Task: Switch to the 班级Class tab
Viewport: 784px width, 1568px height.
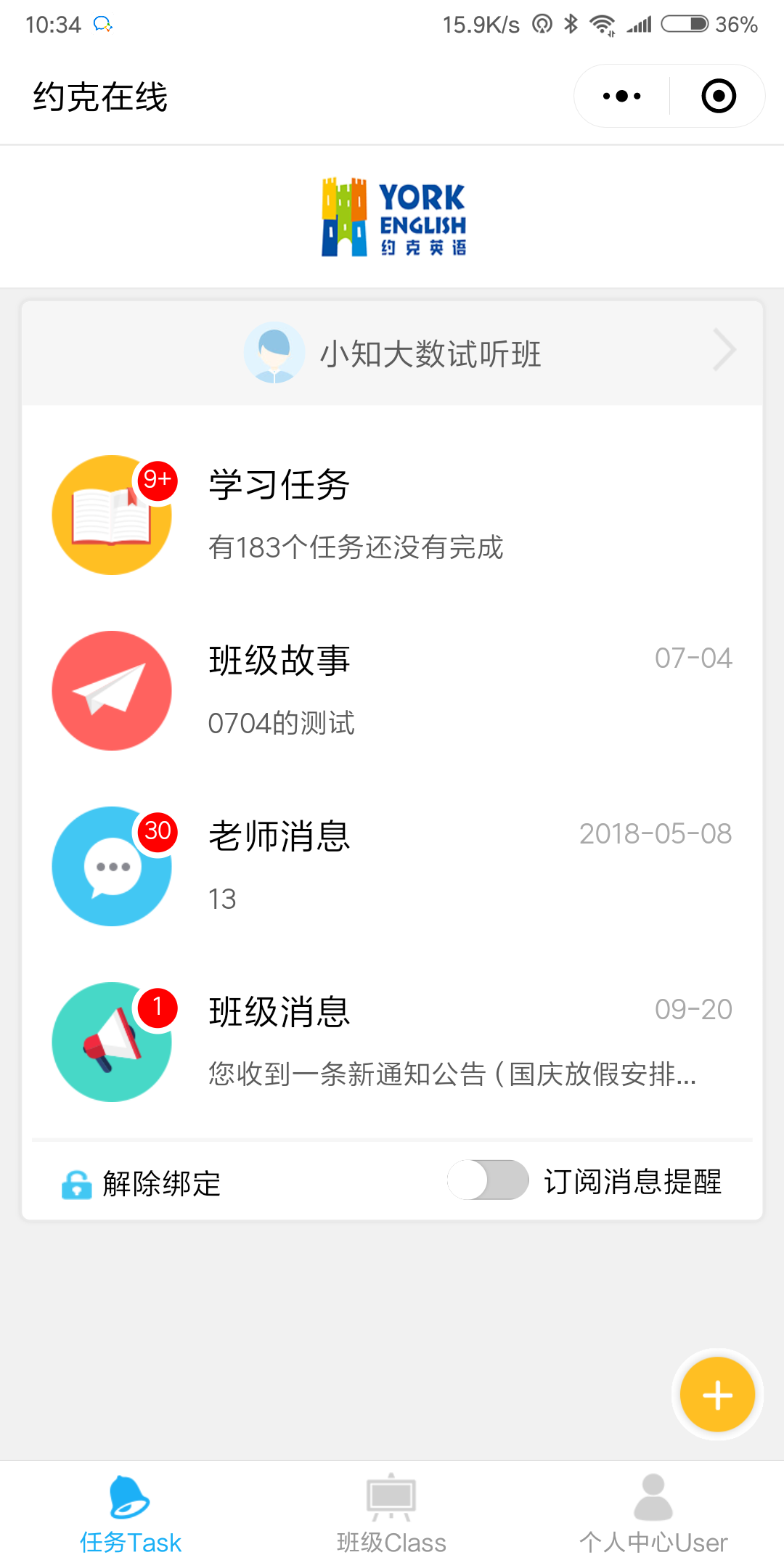Action: [391, 1514]
